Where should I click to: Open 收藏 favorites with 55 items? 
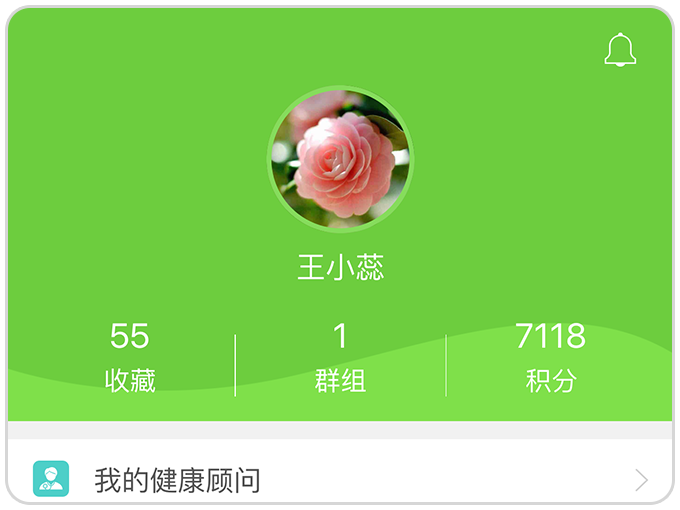tap(130, 358)
